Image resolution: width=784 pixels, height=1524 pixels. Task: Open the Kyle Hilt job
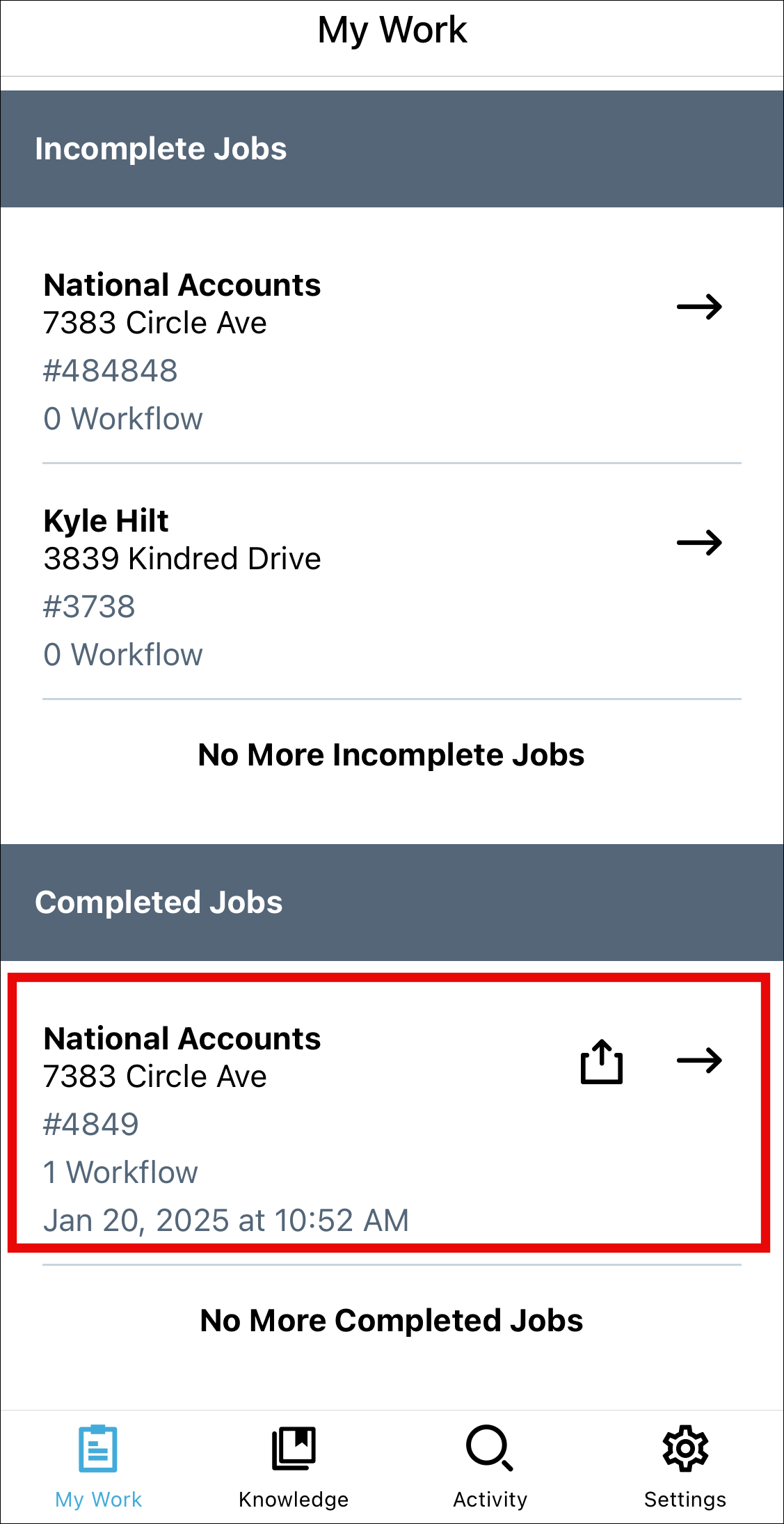[x=699, y=543]
